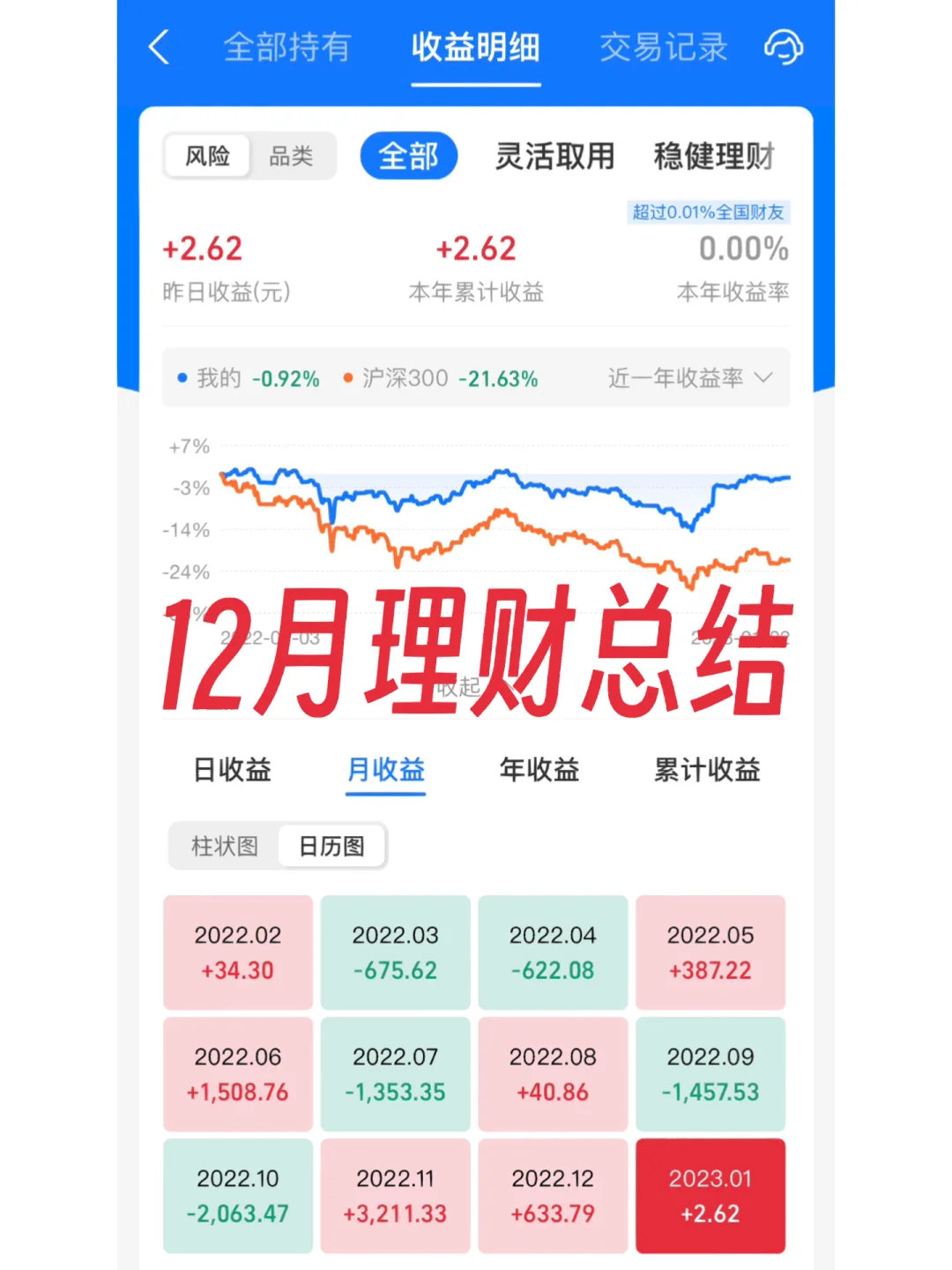Select the 日历图 view
The width and height of the screenshot is (952, 1270).
331,845
